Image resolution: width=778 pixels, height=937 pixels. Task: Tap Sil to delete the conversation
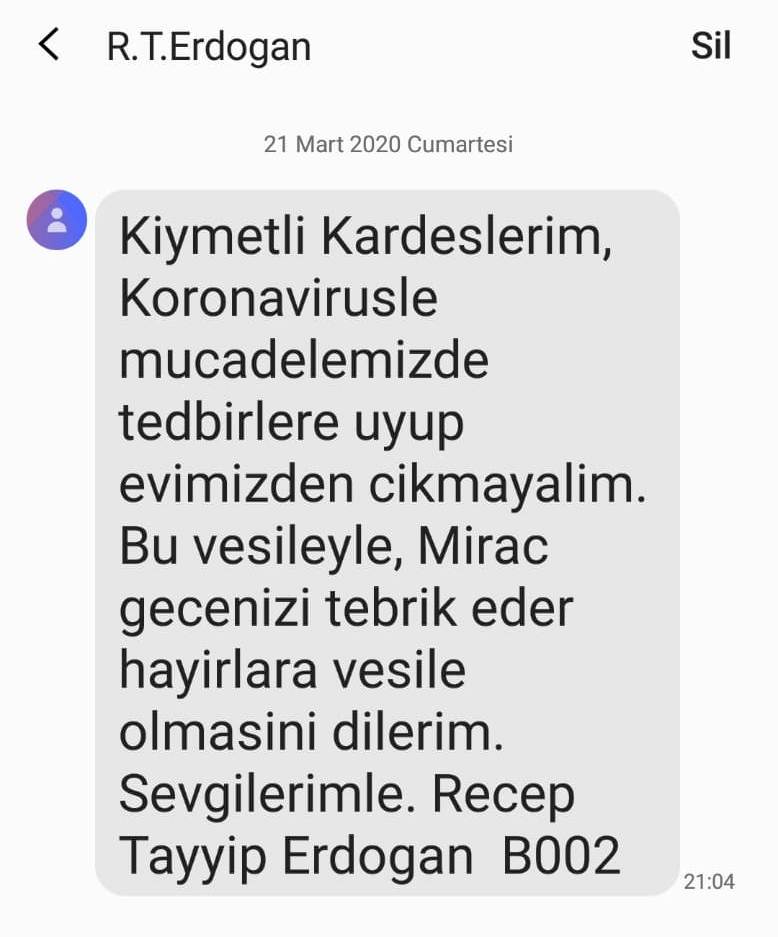point(710,46)
